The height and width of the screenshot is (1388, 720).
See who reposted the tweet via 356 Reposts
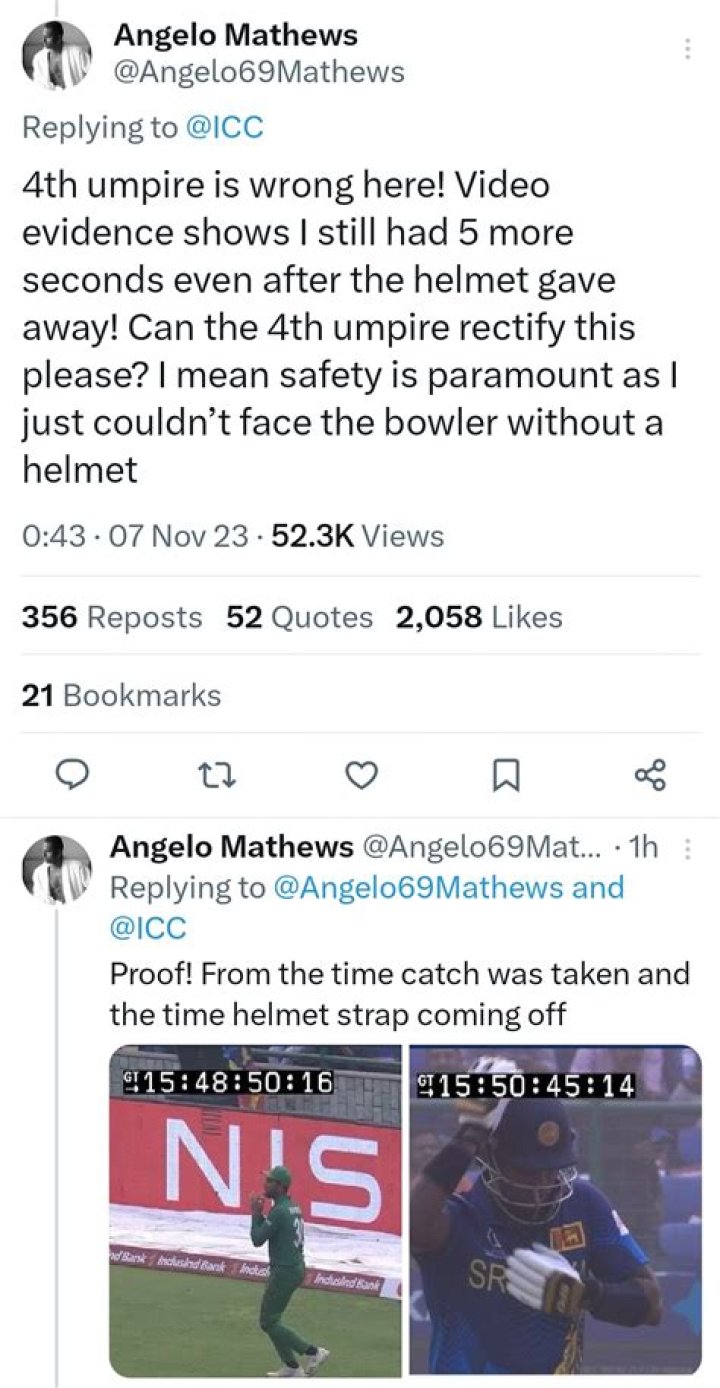click(x=112, y=617)
